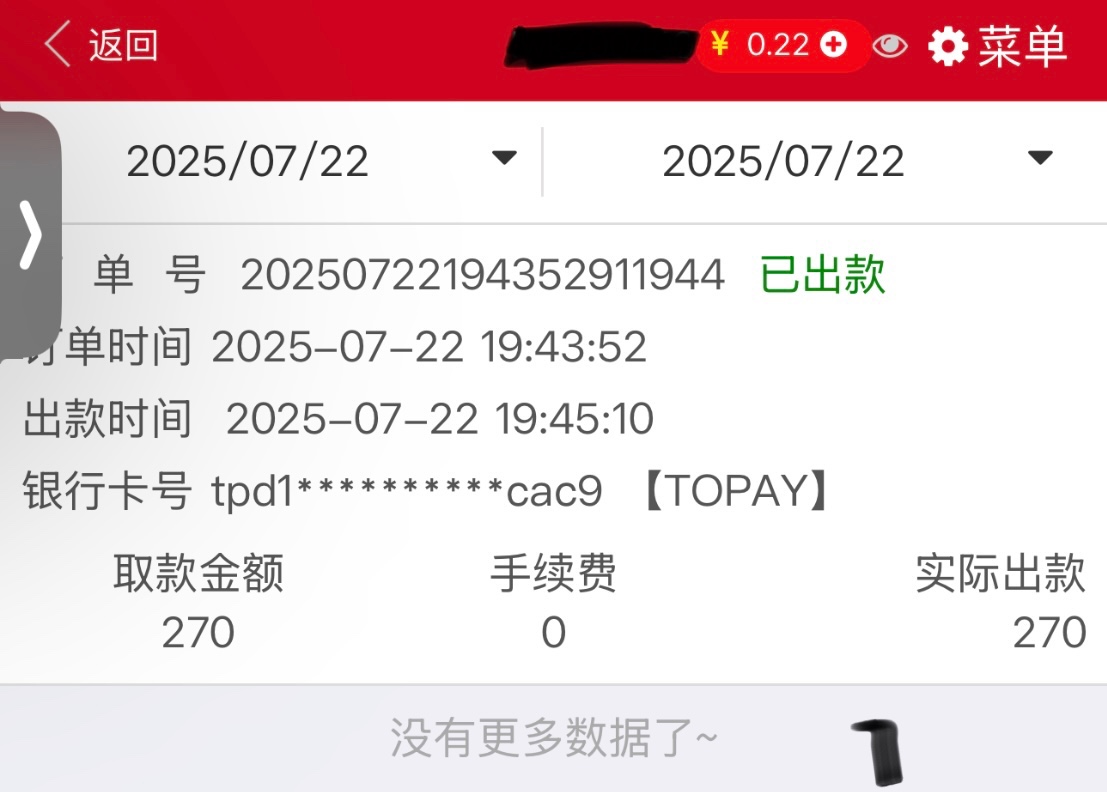Screen dimensions: 1107x792
Task: Go back with the 返回 button
Action: (100, 46)
